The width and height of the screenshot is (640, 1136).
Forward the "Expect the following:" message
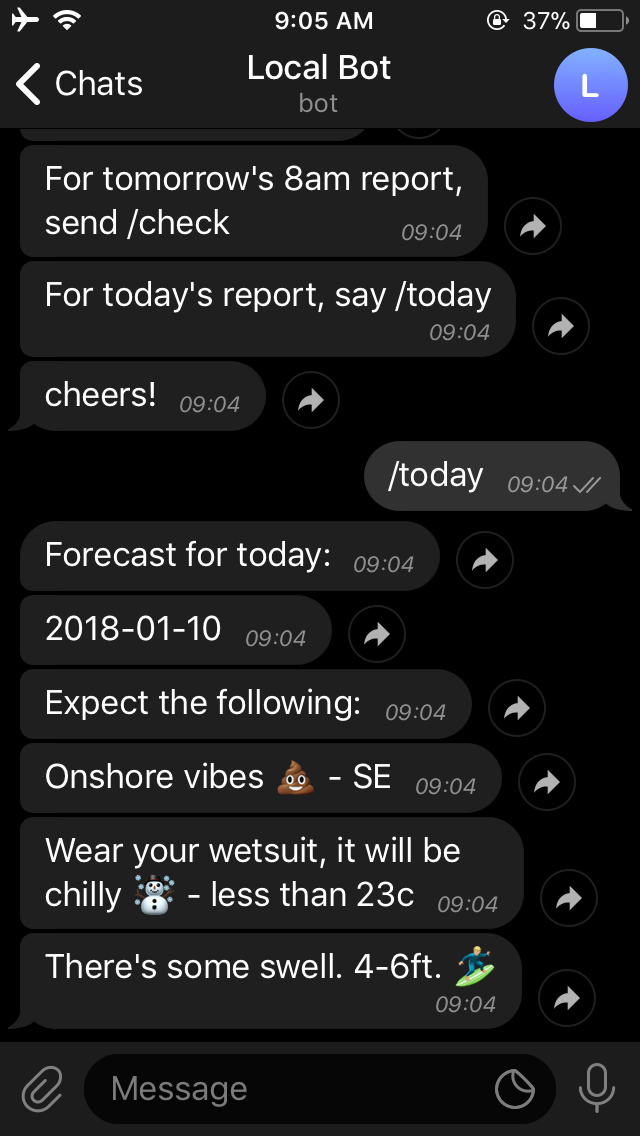pos(517,709)
